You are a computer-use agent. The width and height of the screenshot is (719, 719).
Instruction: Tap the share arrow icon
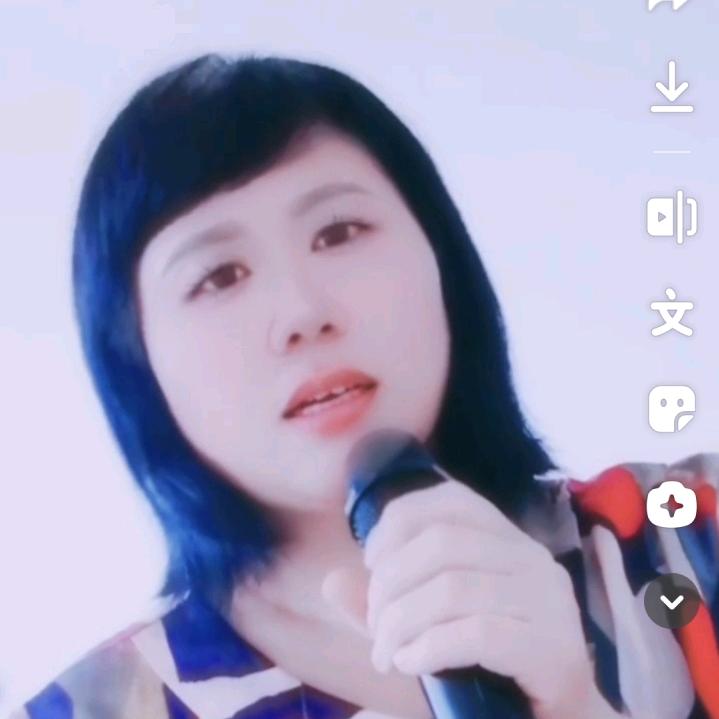(x=670, y=5)
